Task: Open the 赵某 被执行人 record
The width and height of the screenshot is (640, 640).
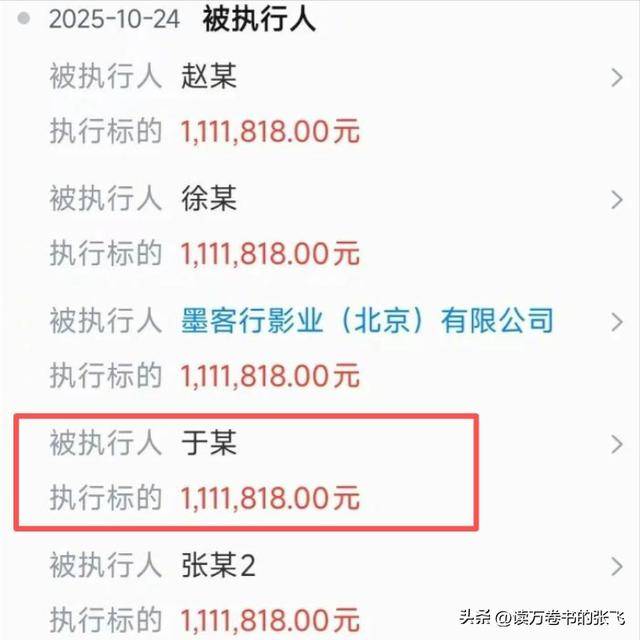Action: (x=209, y=77)
